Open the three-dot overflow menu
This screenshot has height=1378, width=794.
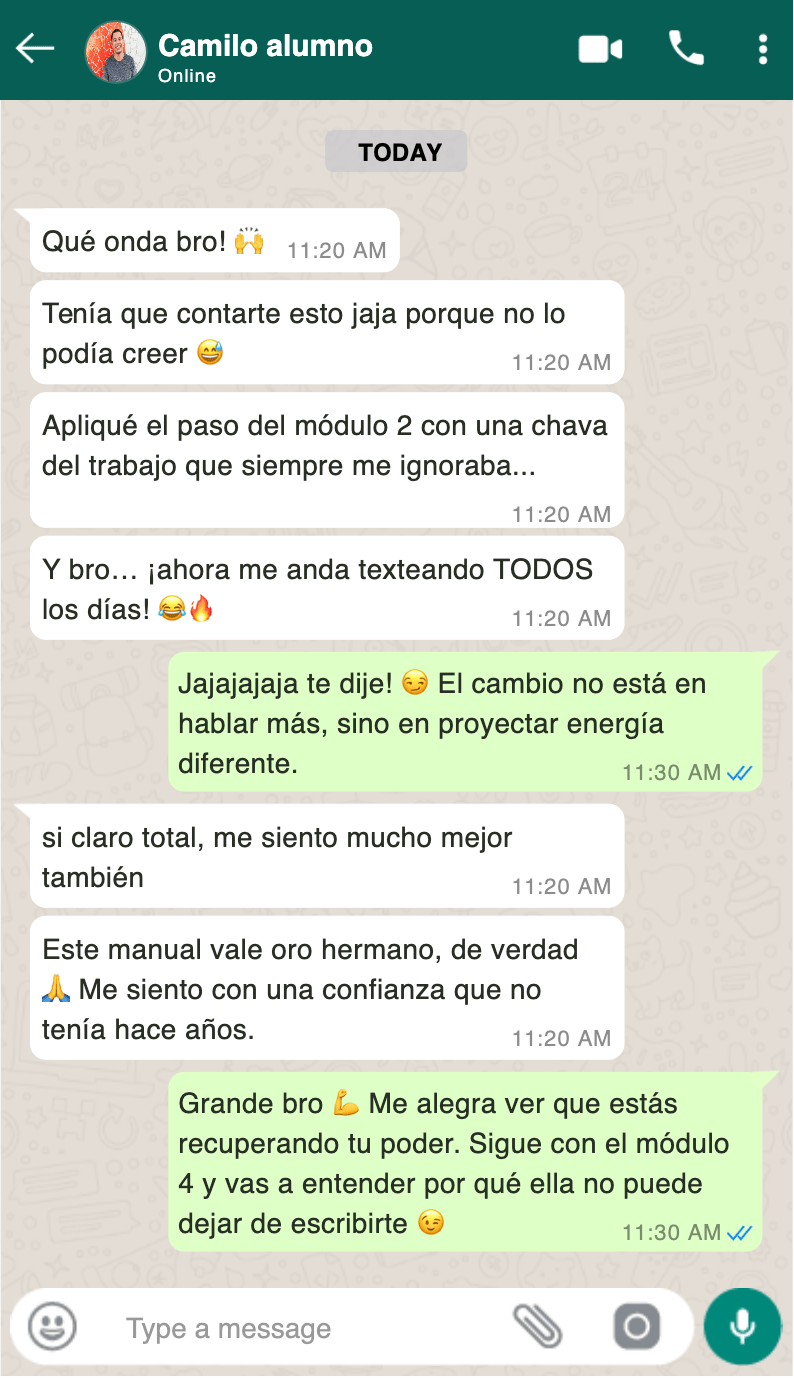(763, 49)
